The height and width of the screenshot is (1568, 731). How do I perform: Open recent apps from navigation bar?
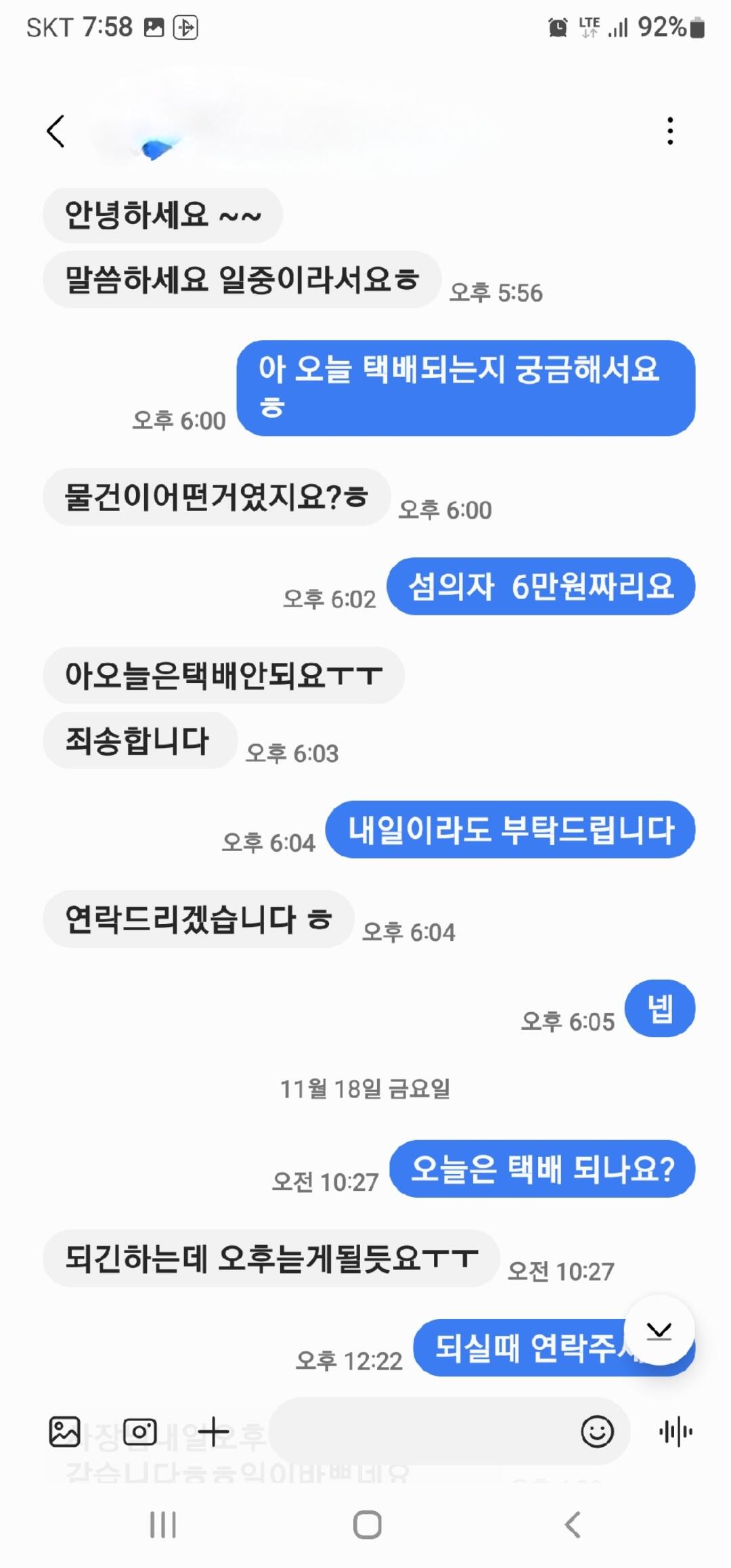coord(163,1525)
